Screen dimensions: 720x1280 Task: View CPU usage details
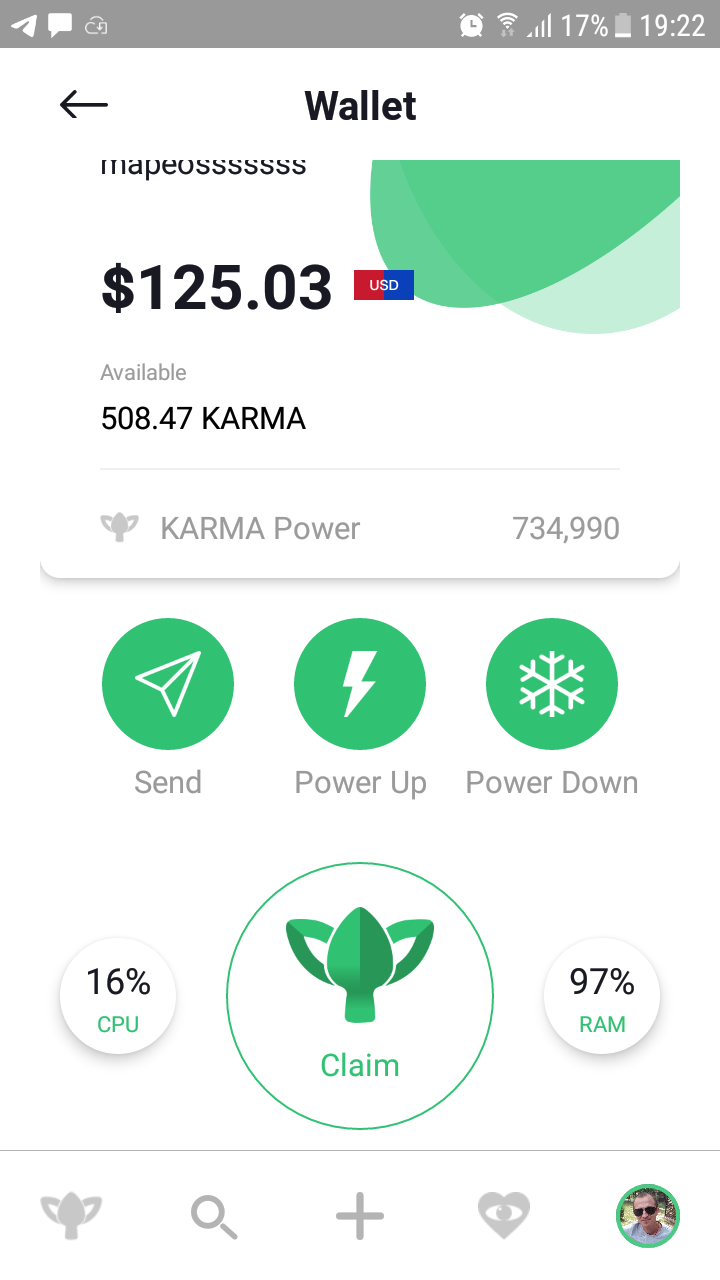pyautogui.click(x=118, y=997)
